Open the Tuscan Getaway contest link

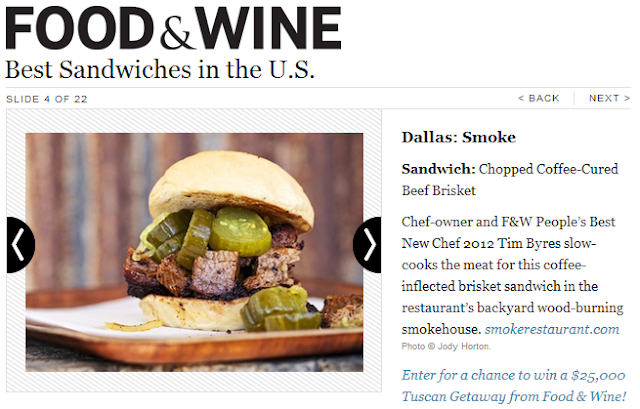[x=513, y=385]
